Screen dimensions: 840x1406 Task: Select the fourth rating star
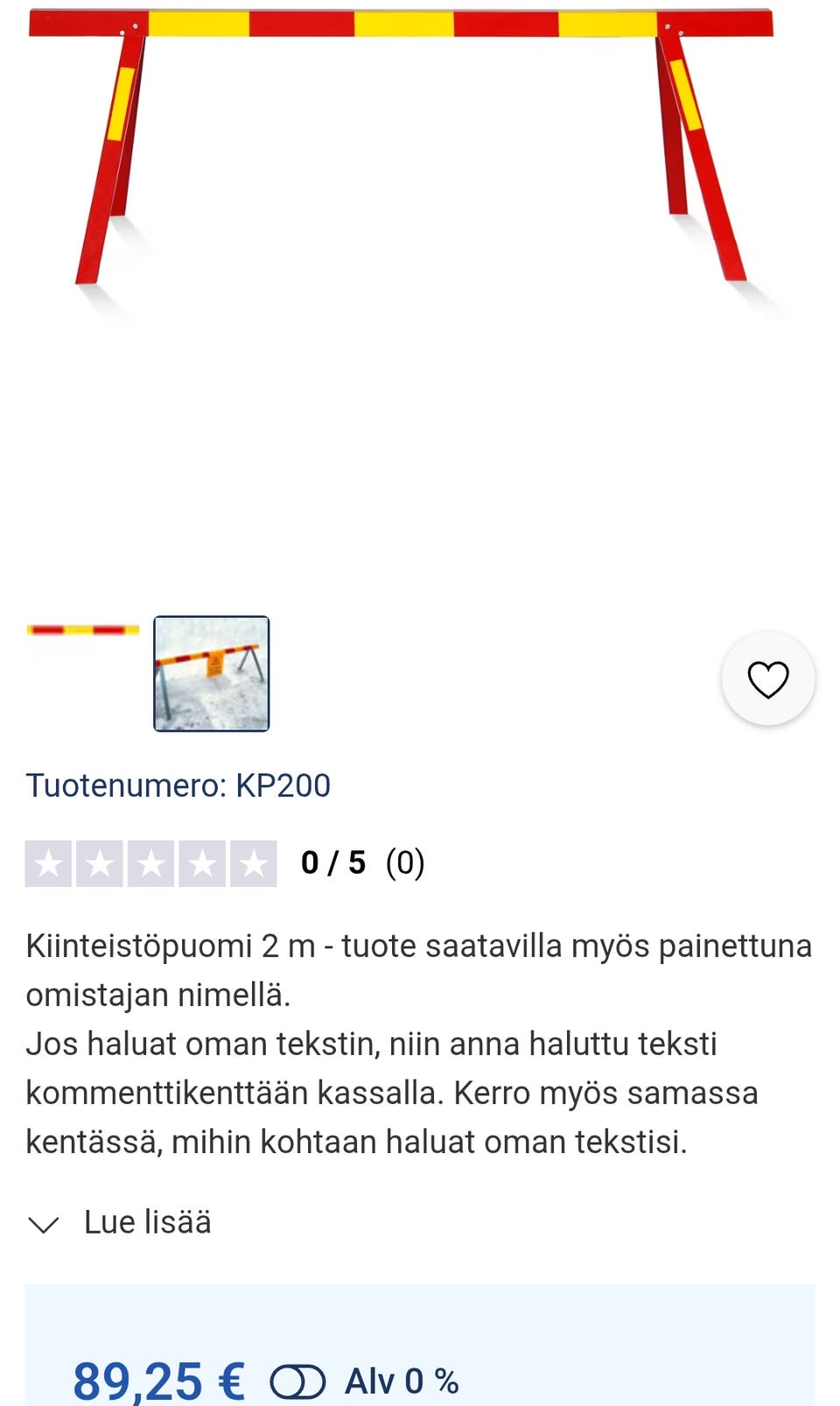coord(199,861)
